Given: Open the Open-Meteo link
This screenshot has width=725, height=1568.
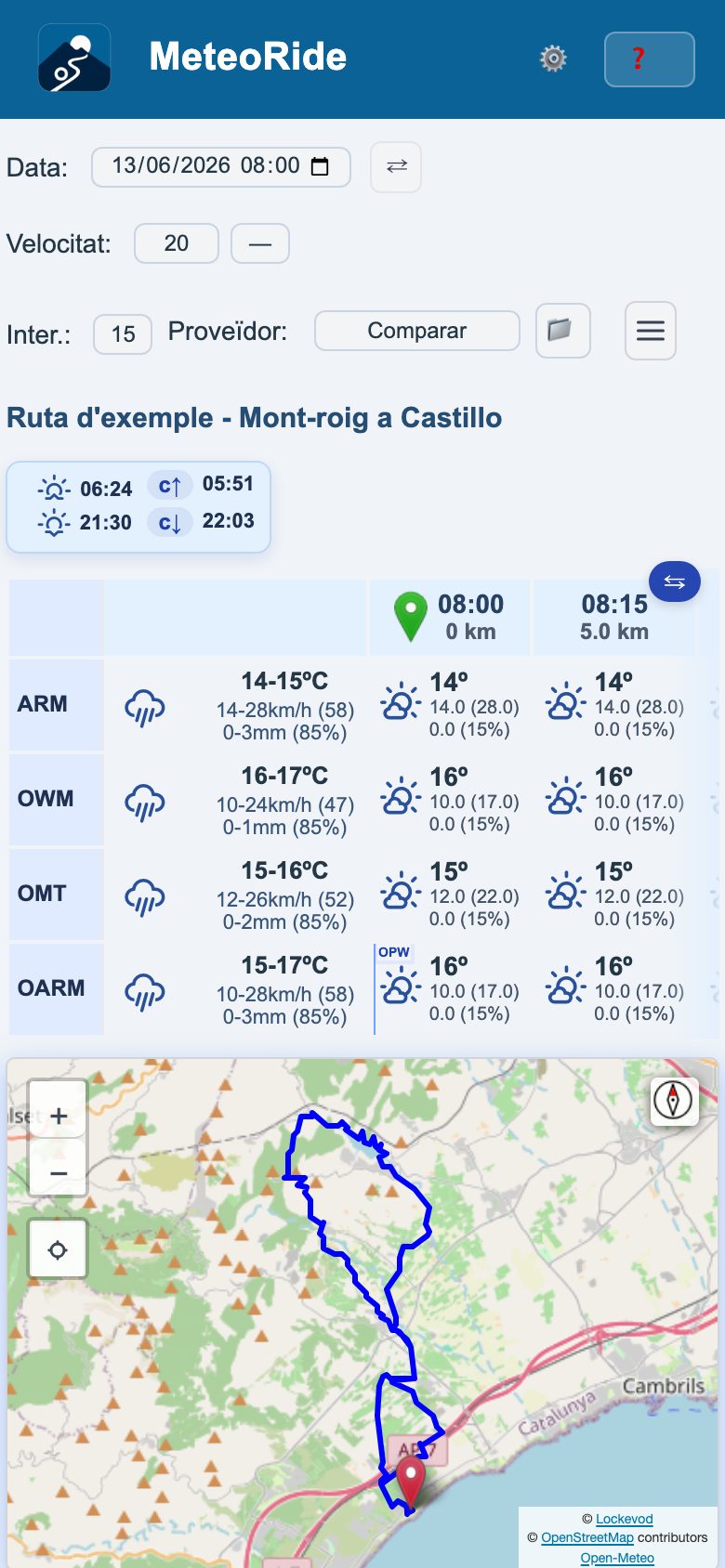Looking at the screenshot, I should pyautogui.click(x=617, y=1558).
